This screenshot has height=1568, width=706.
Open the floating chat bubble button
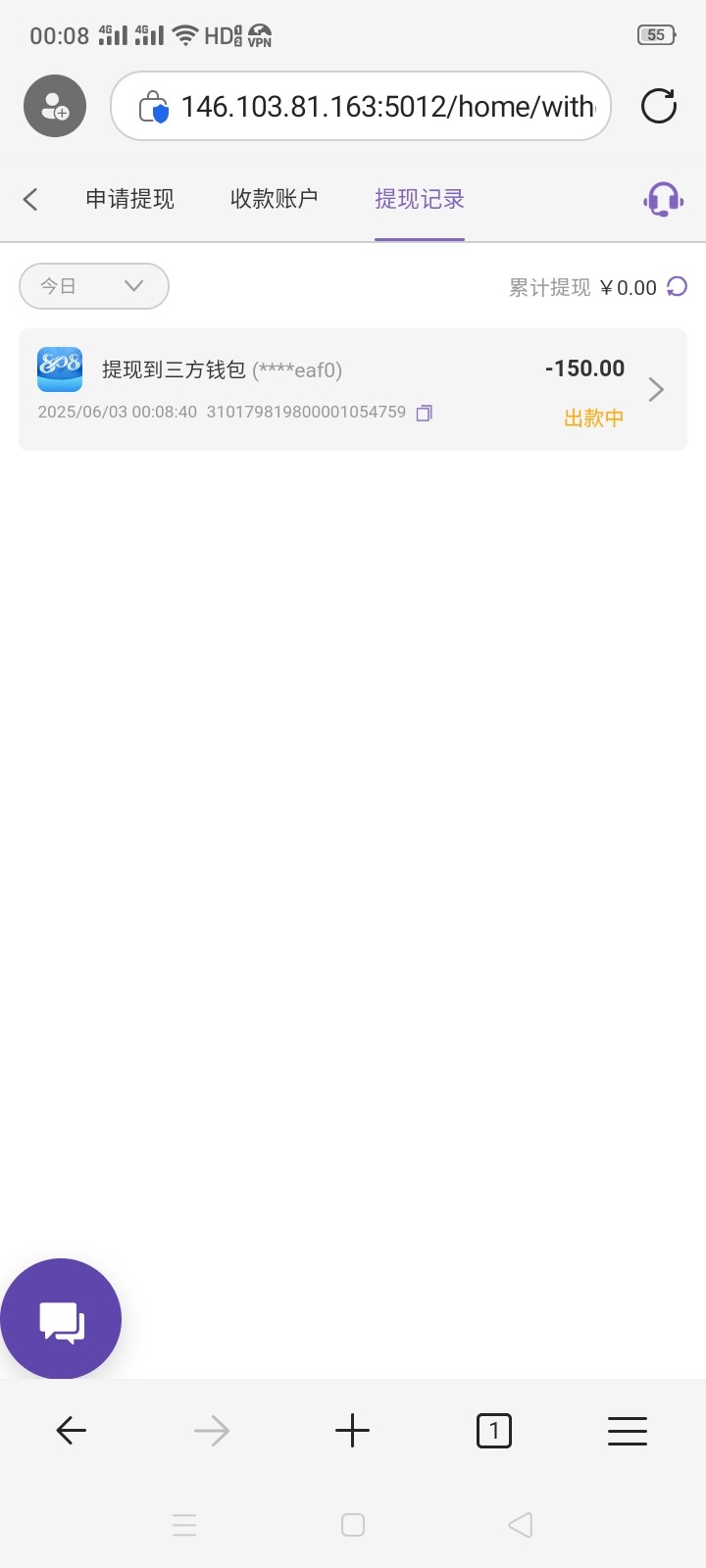[61, 1319]
